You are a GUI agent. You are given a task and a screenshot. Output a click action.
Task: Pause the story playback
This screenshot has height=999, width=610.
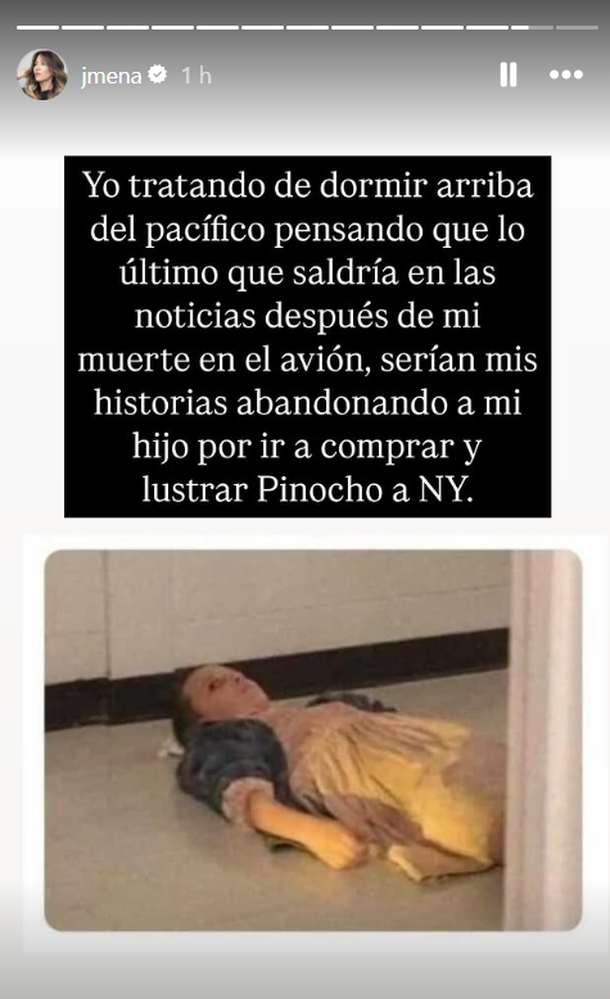click(508, 75)
